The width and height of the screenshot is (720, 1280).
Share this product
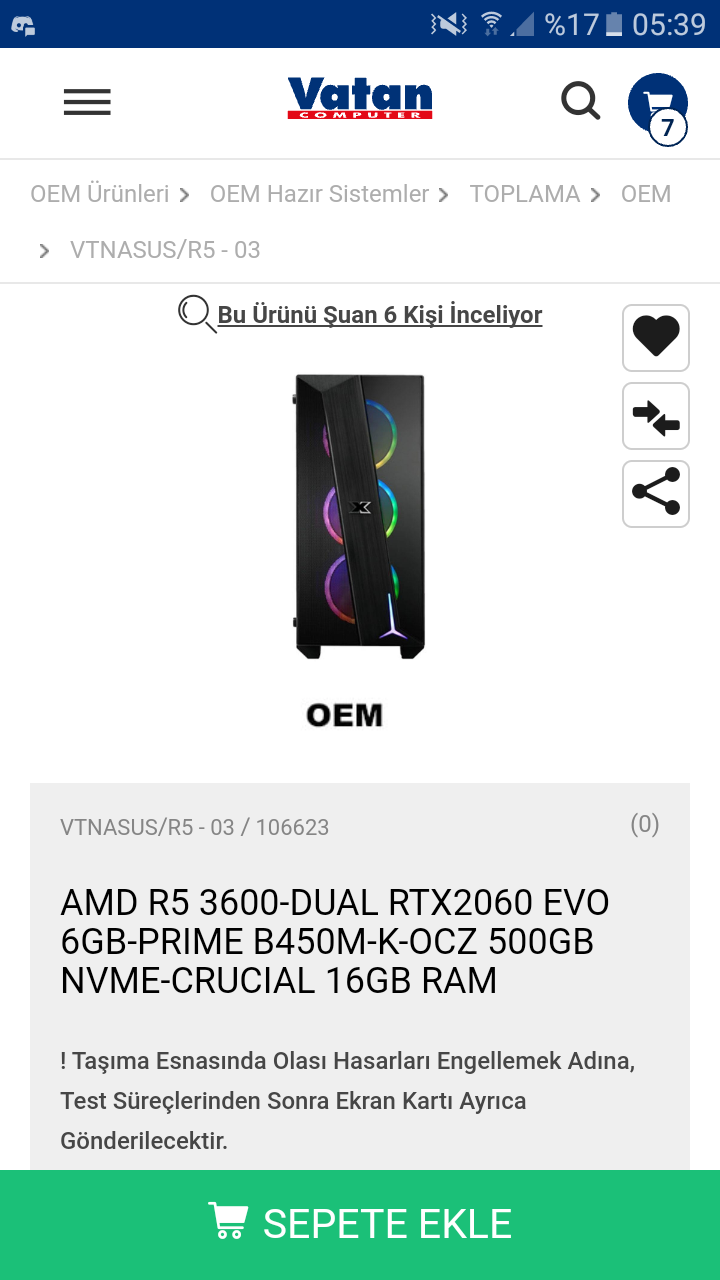(656, 494)
